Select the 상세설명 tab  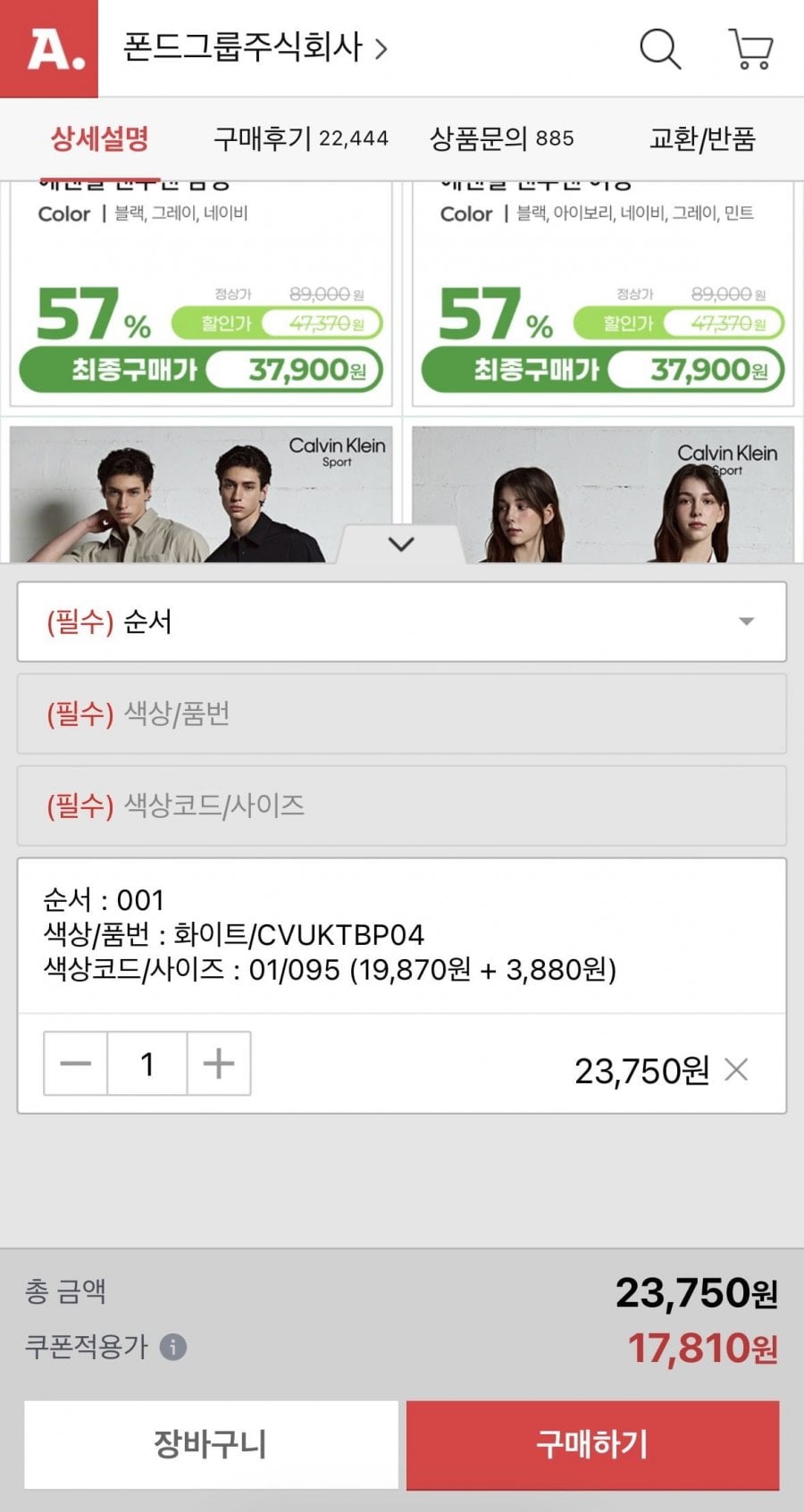[99, 138]
